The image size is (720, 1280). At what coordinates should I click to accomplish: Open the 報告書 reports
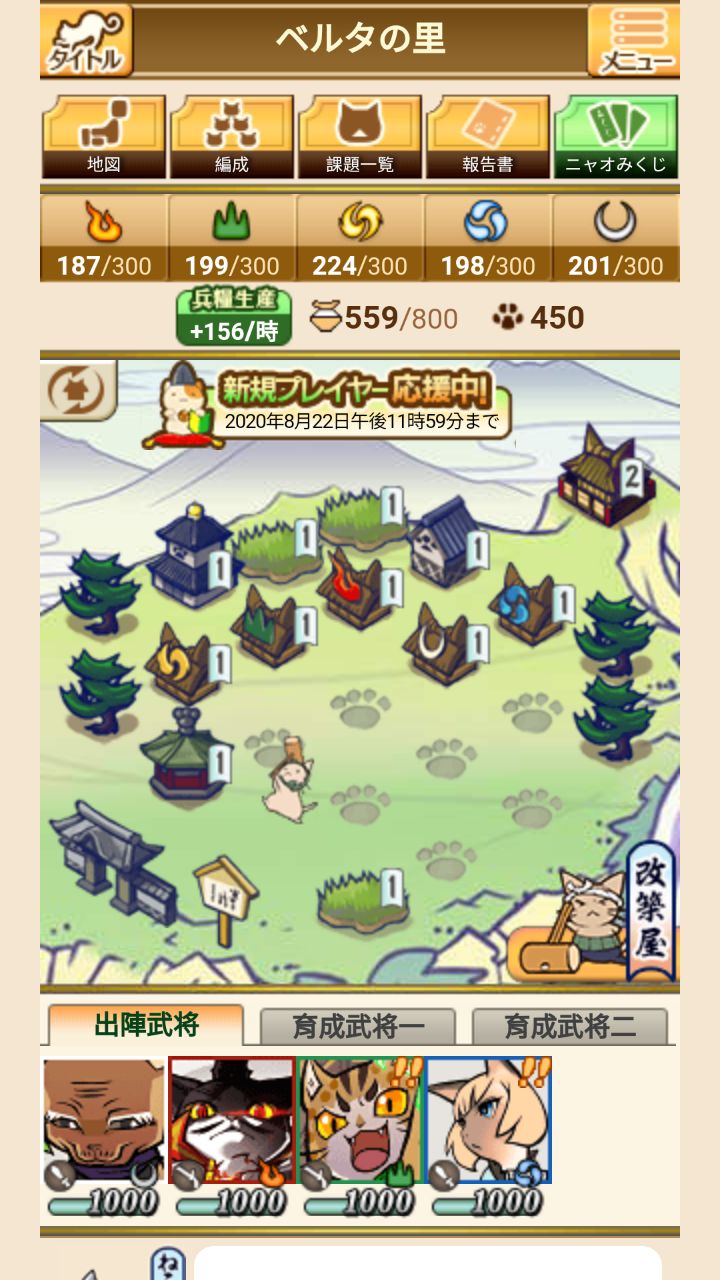pos(487,138)
